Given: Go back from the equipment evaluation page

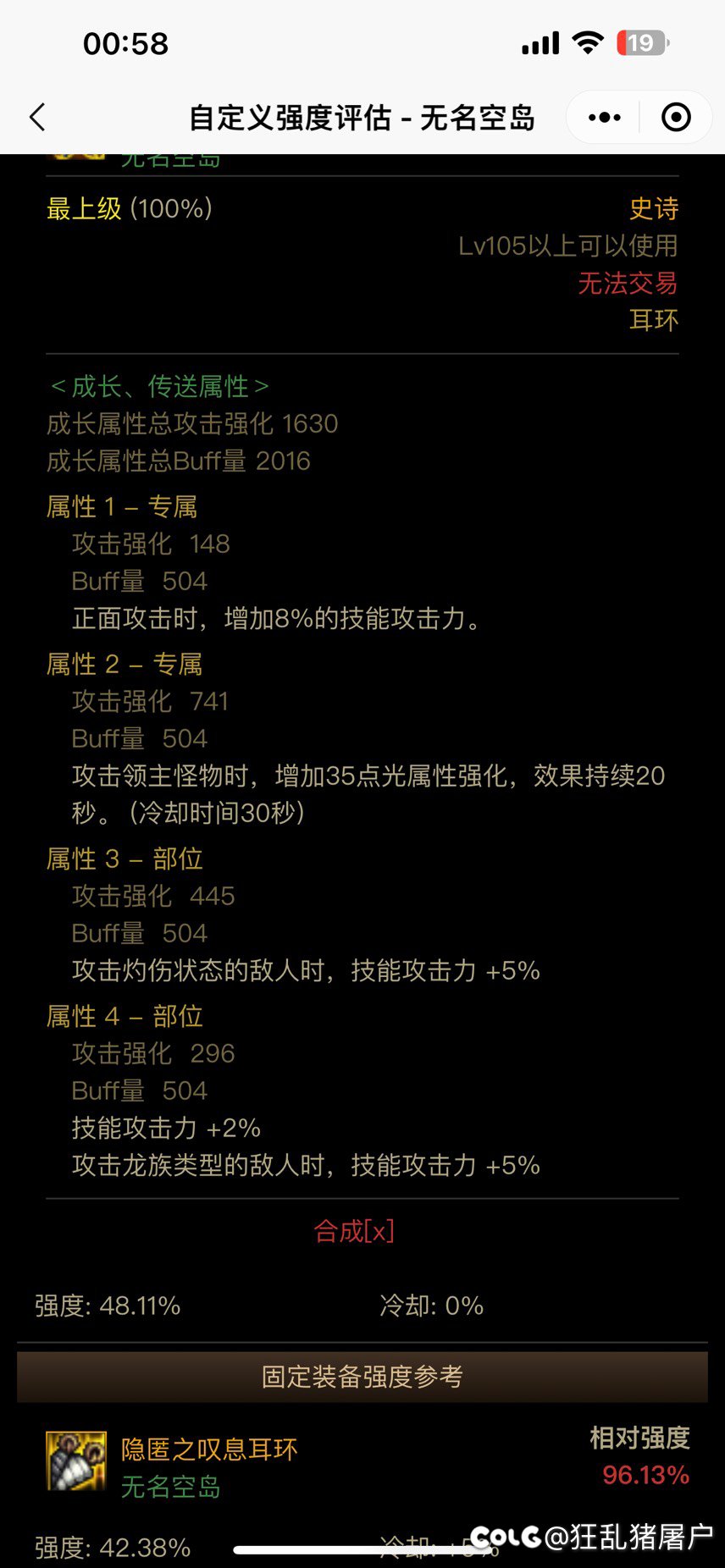Looking at the screenshot, I should click(x=37, y=117).
